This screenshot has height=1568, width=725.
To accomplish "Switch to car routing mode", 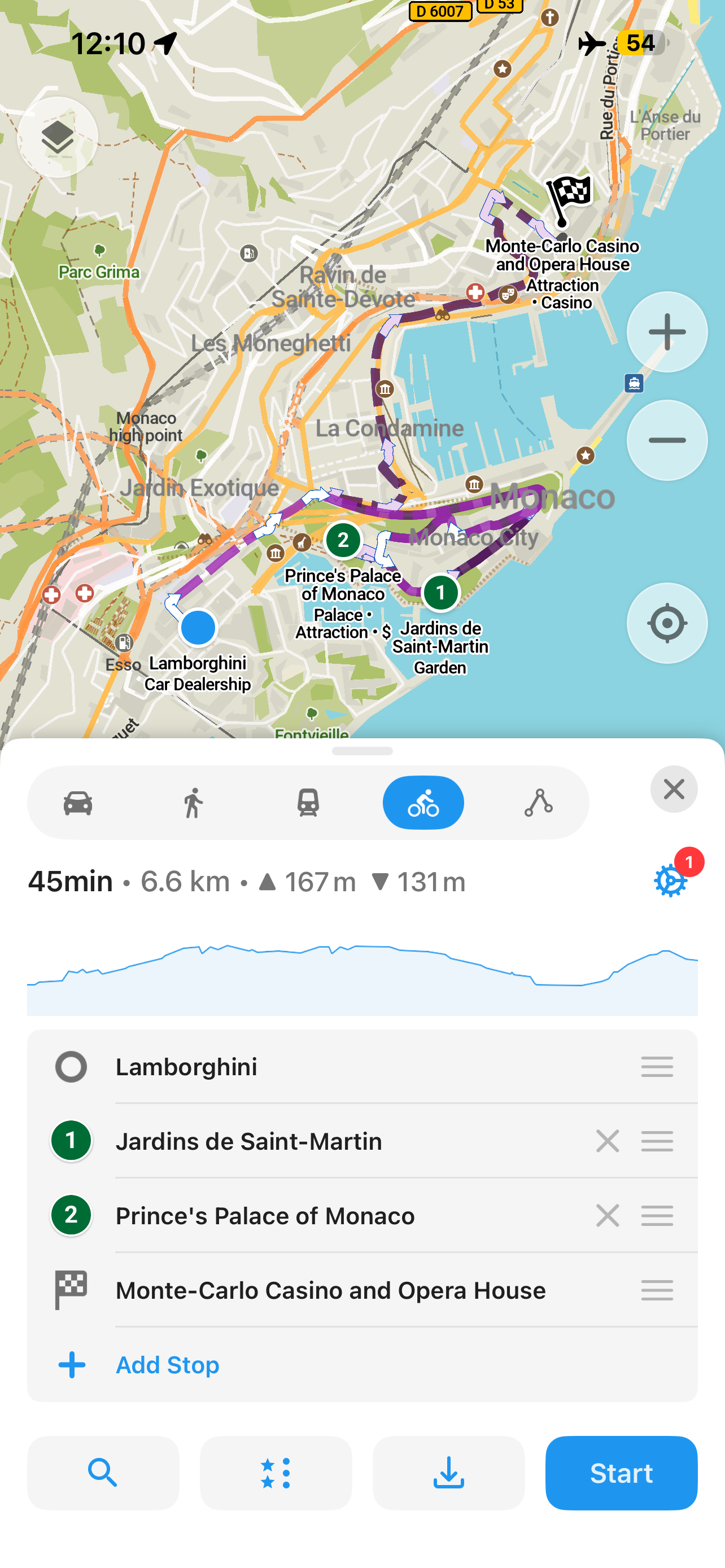I will click(78, 802).
